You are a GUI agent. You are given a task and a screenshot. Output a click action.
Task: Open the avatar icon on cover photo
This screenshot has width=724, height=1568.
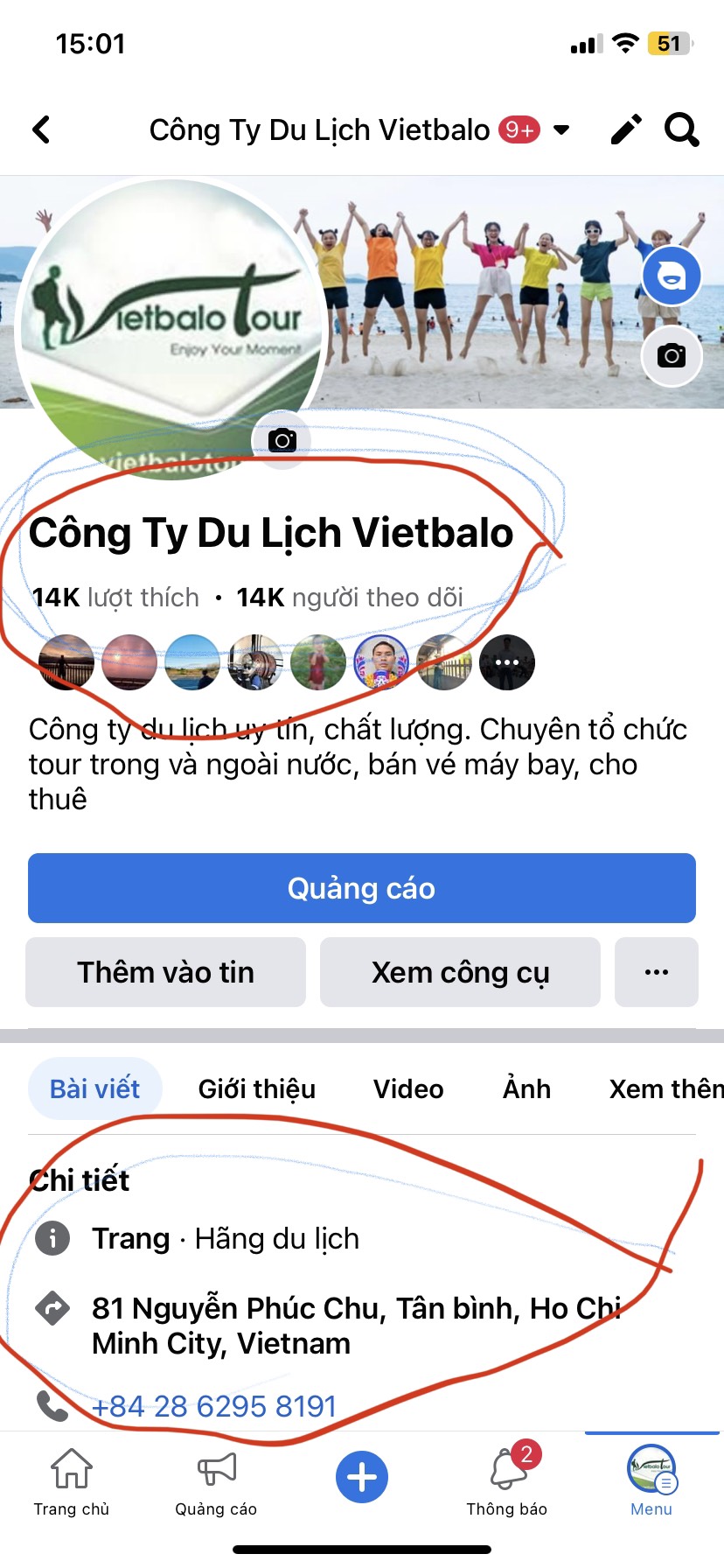(672, 276)
